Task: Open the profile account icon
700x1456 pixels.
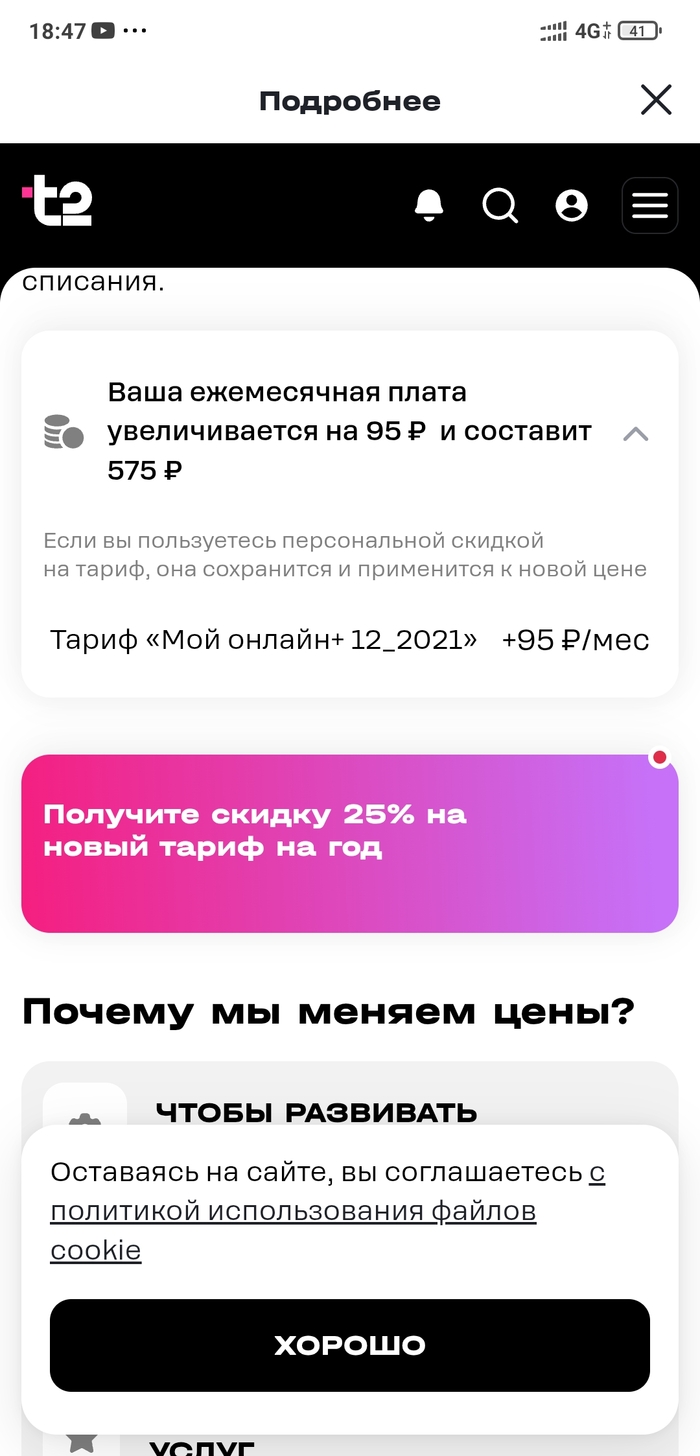Action: point(571,205)
